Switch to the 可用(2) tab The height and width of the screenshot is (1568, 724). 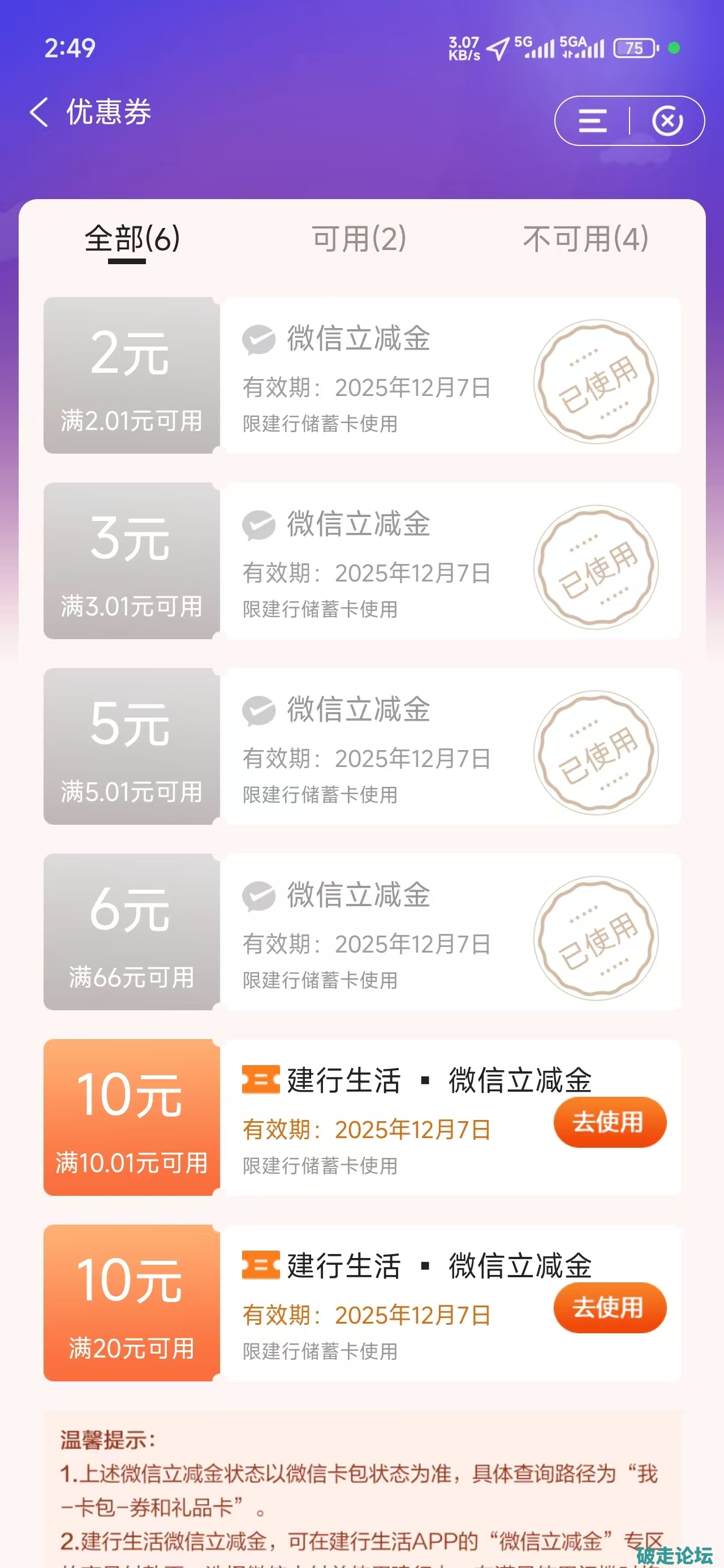(x=359, y=239)
